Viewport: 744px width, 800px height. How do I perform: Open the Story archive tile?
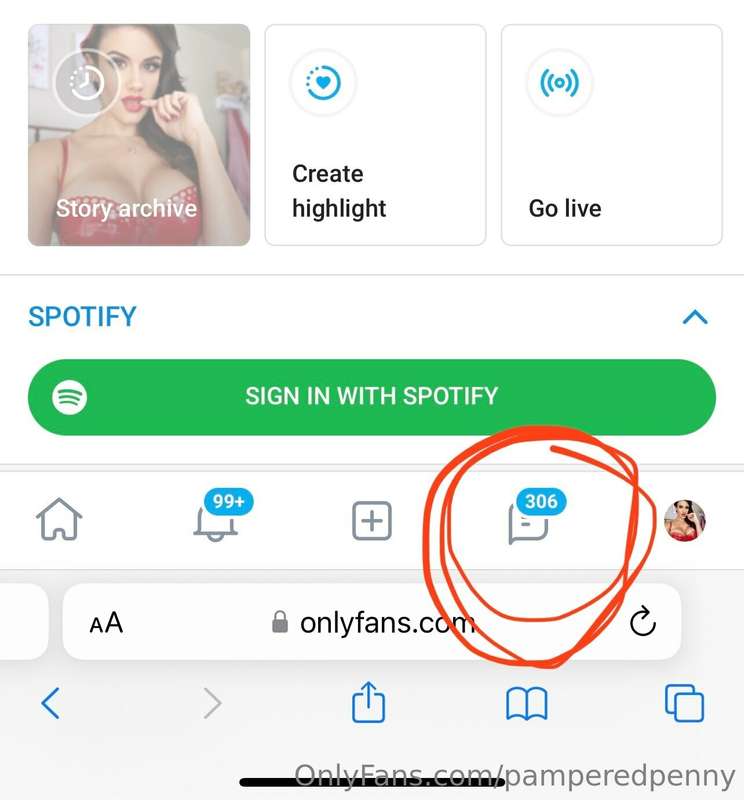pyautogui.click(x=139, y=135)
